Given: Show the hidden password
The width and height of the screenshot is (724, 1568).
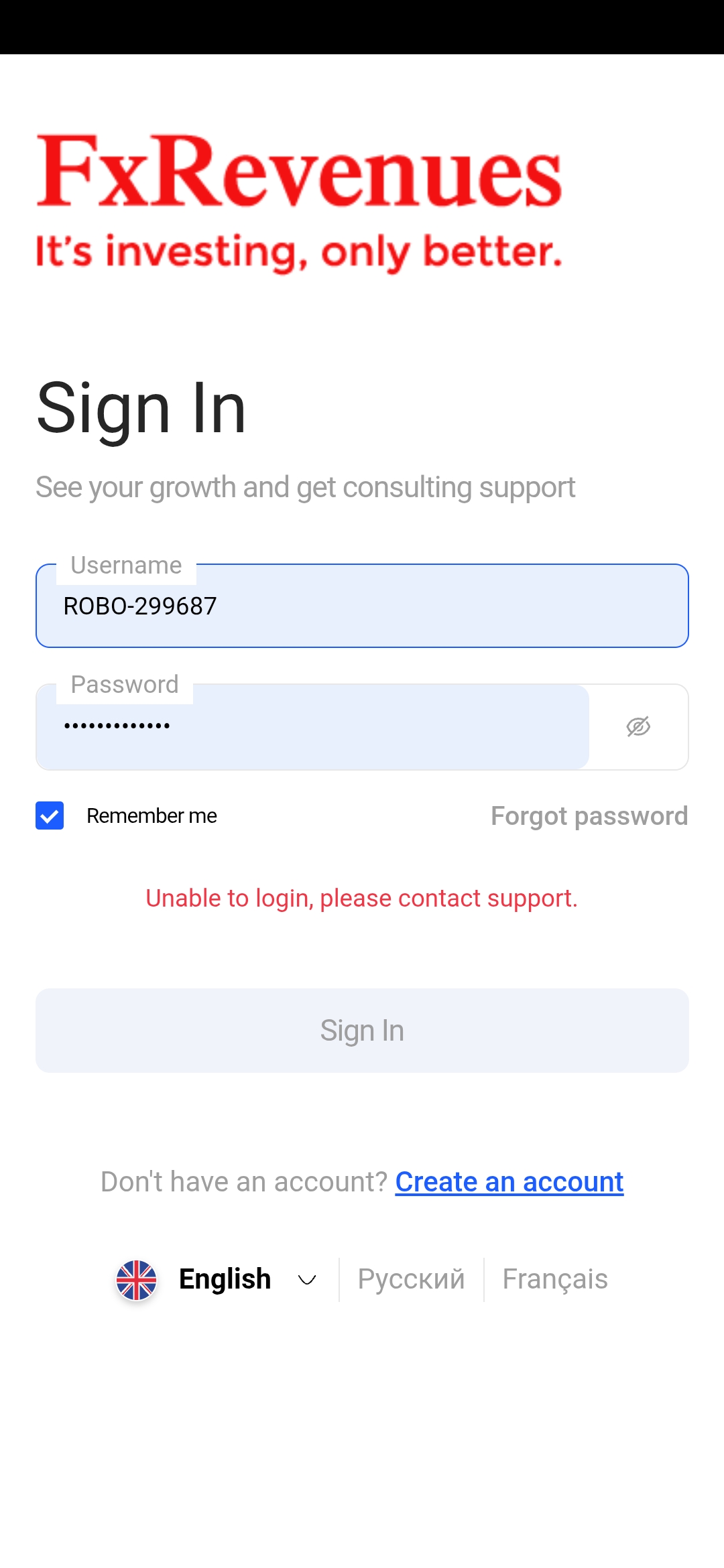Looking at the screenshot, I should pos(638,726).
